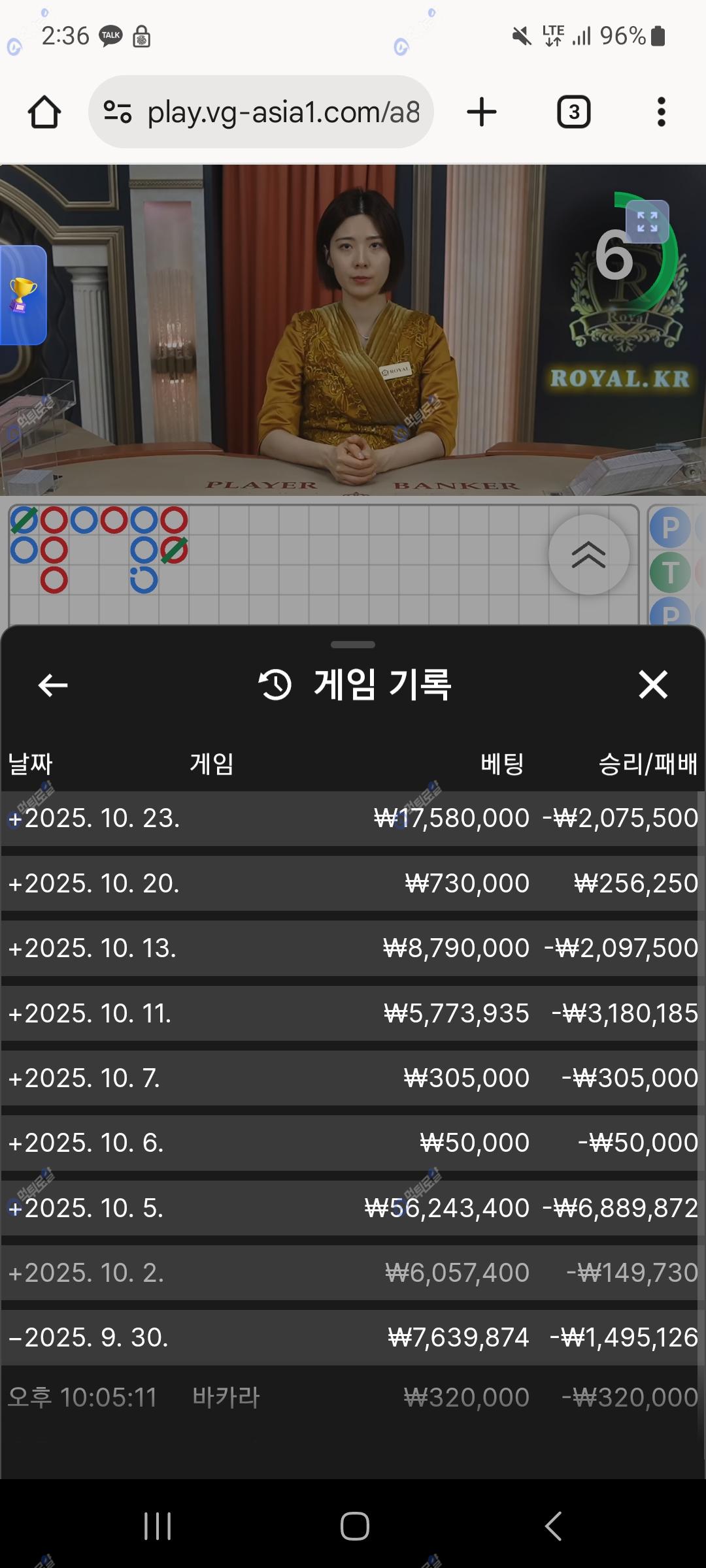Open recent apps from navigation bar
Screen dimensions: 706x1568
pyautogui.click(x=158, y=1526)
